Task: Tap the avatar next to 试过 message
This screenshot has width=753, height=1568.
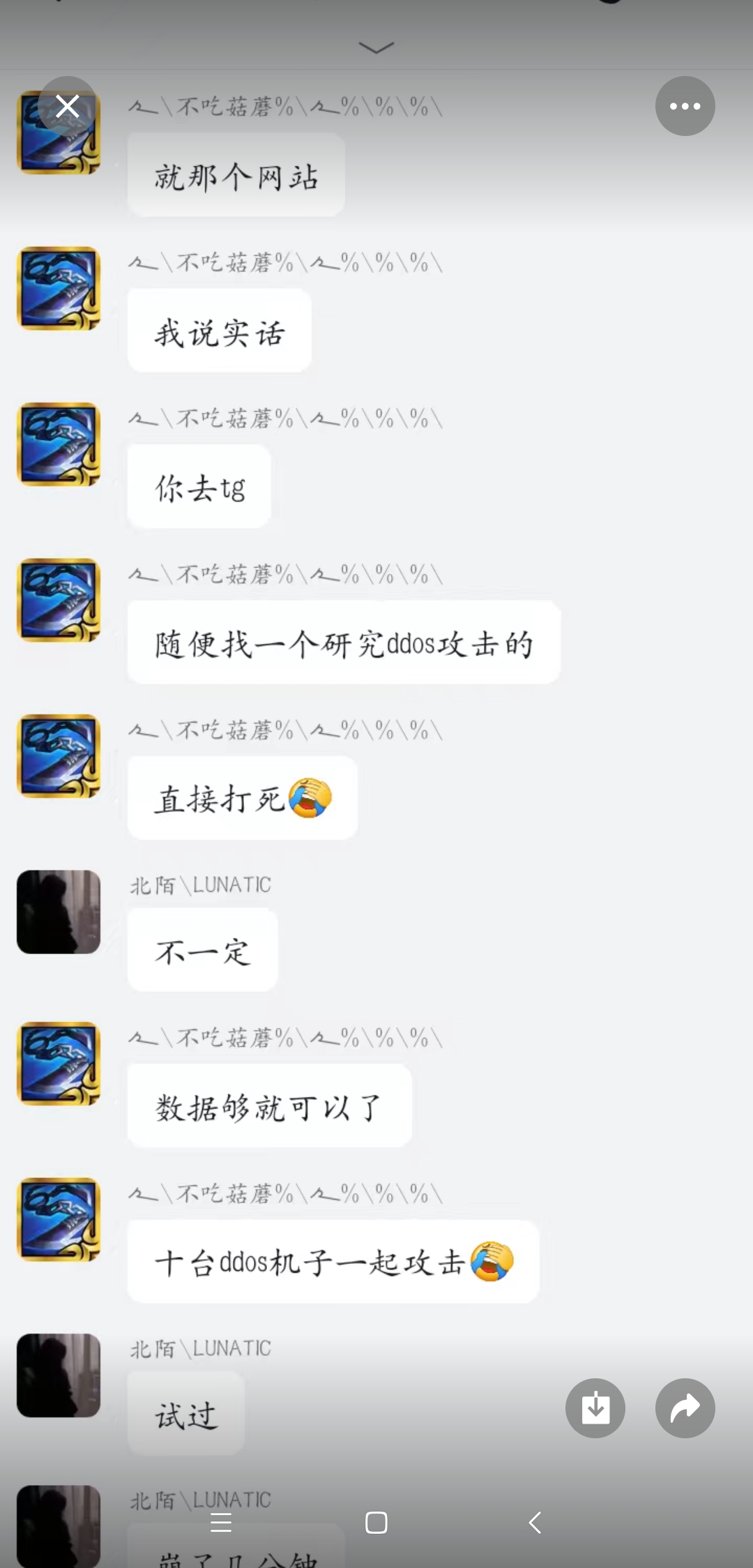Action: click(59, 1375)
